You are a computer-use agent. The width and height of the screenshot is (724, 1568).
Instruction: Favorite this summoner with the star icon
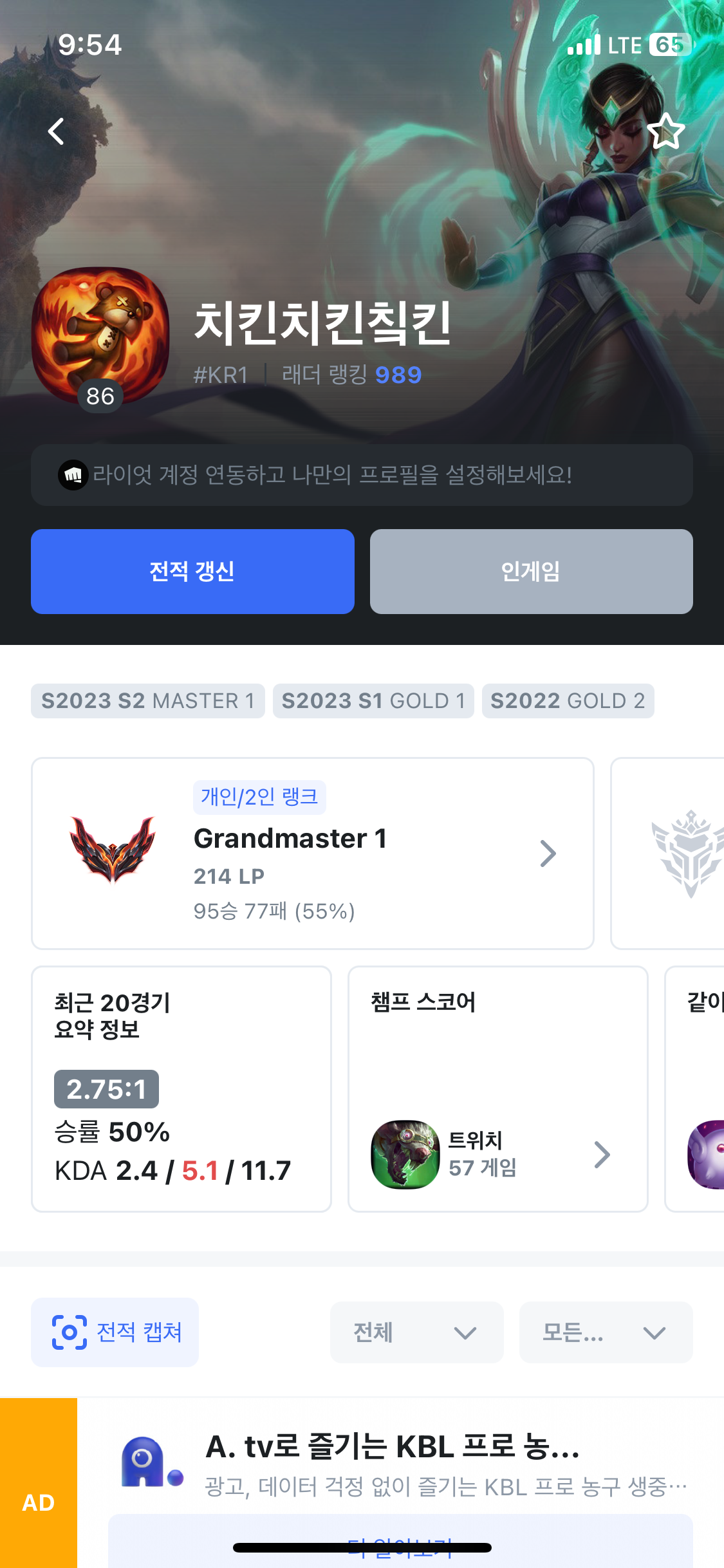(665, 132)
